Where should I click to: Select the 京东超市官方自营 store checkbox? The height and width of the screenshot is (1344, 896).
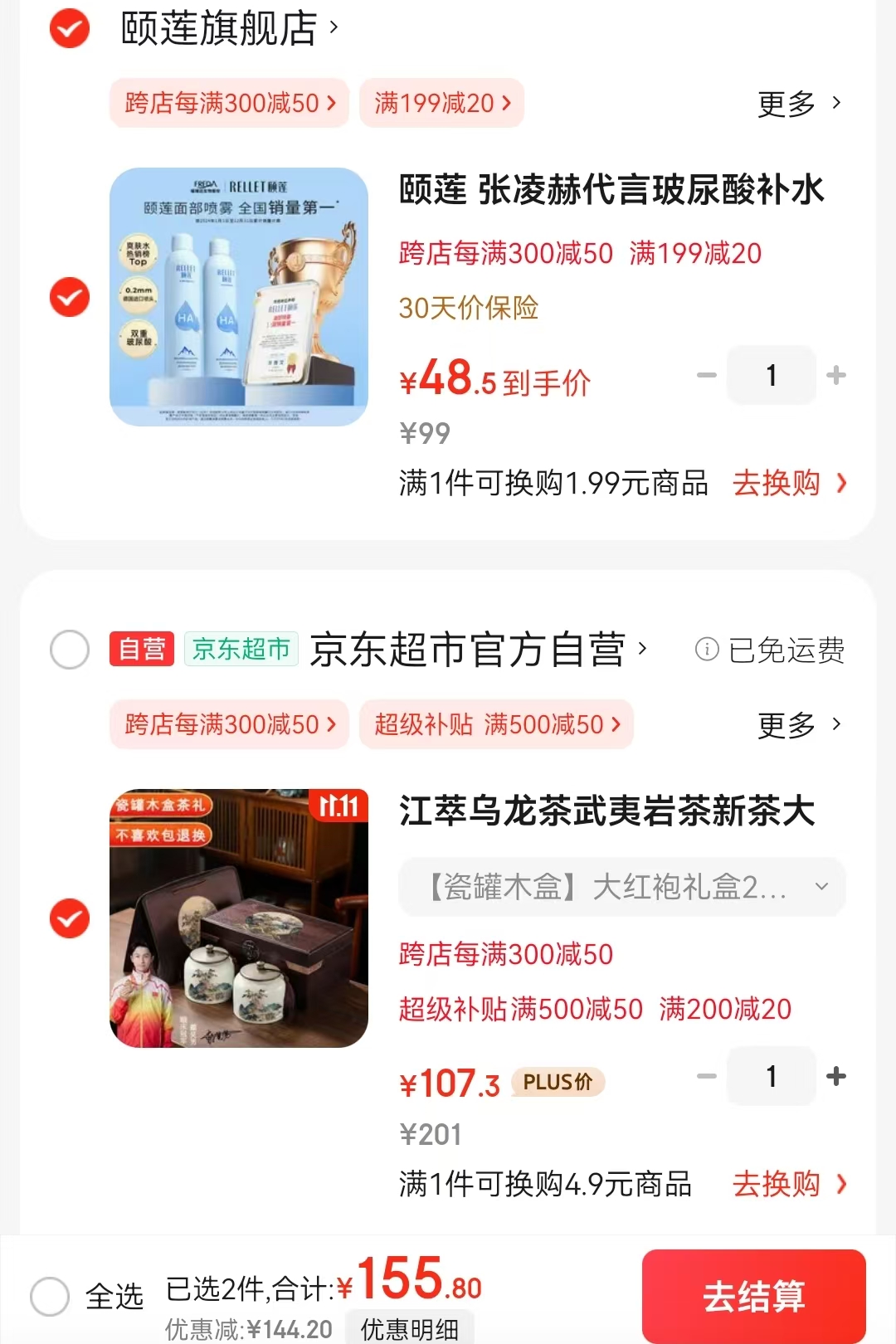click(70, 649)
